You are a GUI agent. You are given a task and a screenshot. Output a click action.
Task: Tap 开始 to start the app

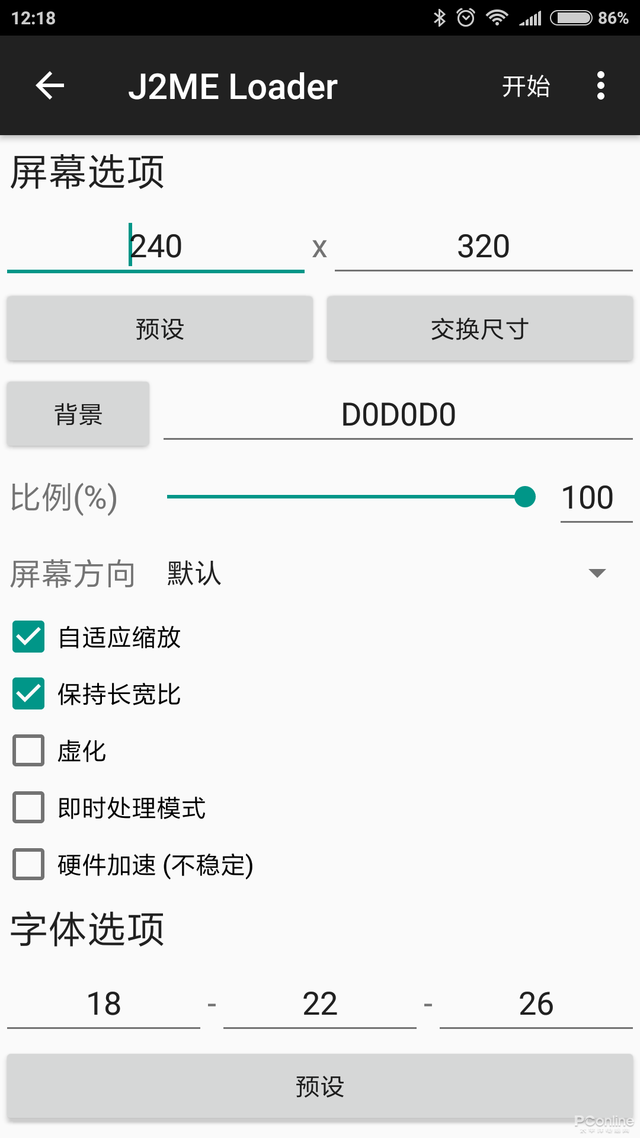pos(525,86)
